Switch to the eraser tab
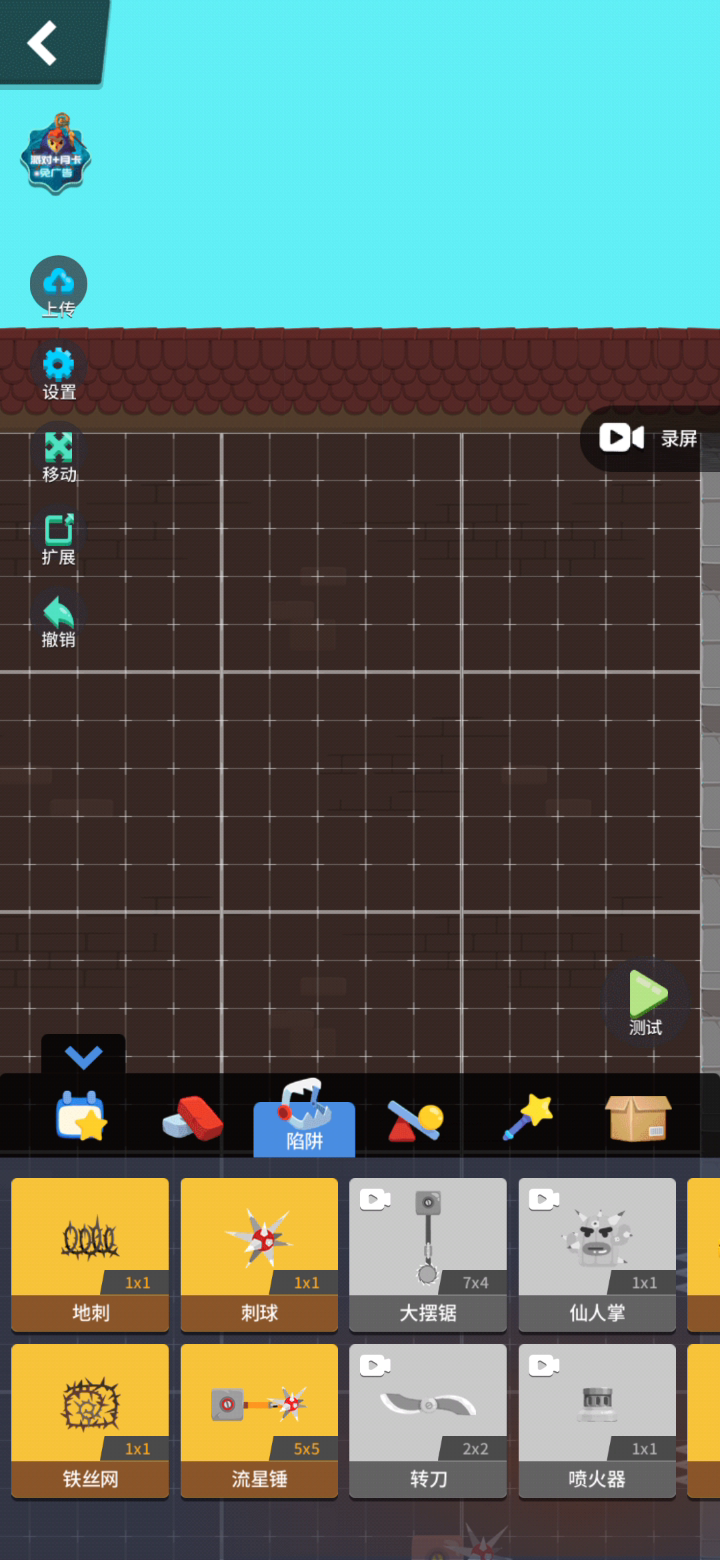This screenshot has height=1560, width=720. click(x=193, y=1118)
